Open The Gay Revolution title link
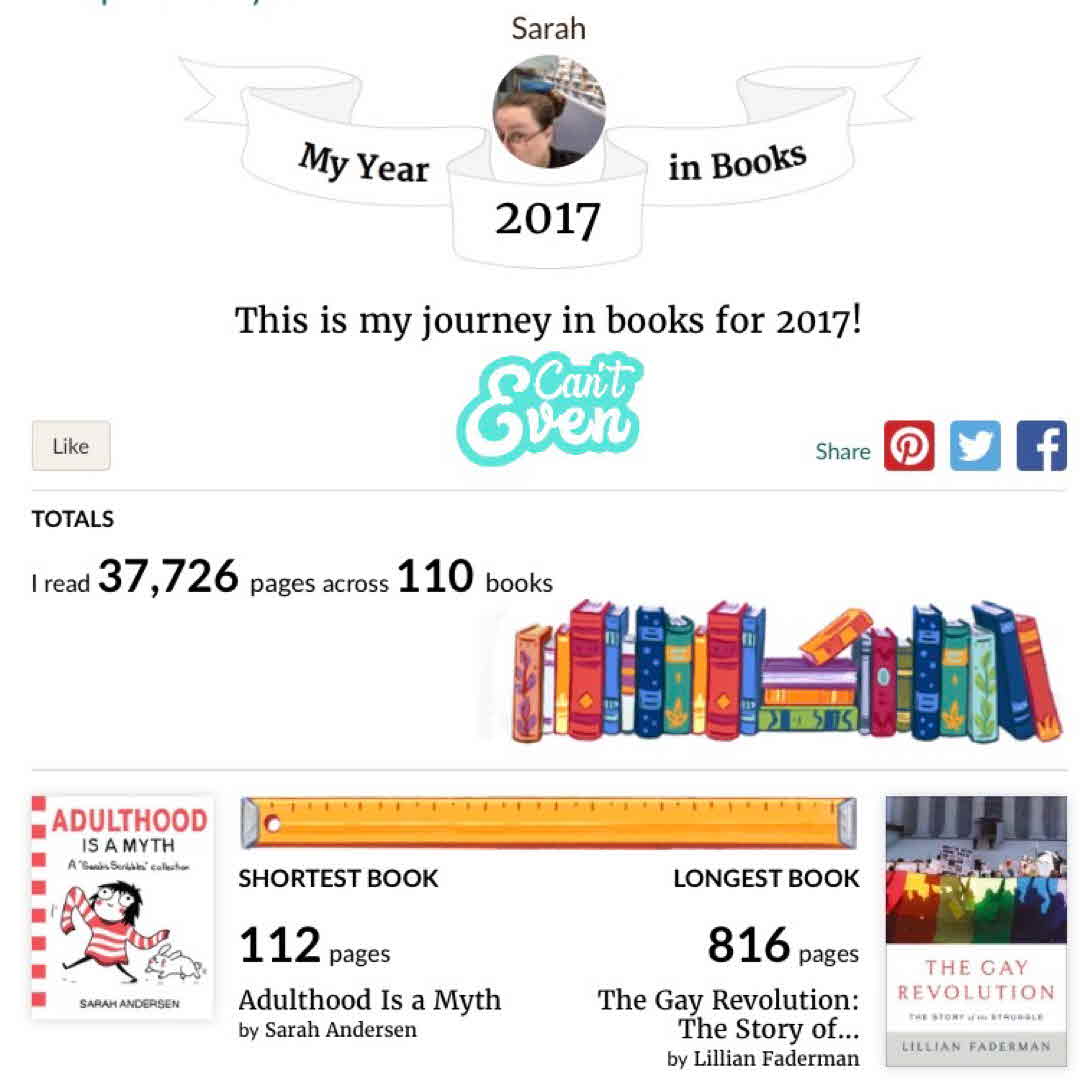 pos(729,1013)
